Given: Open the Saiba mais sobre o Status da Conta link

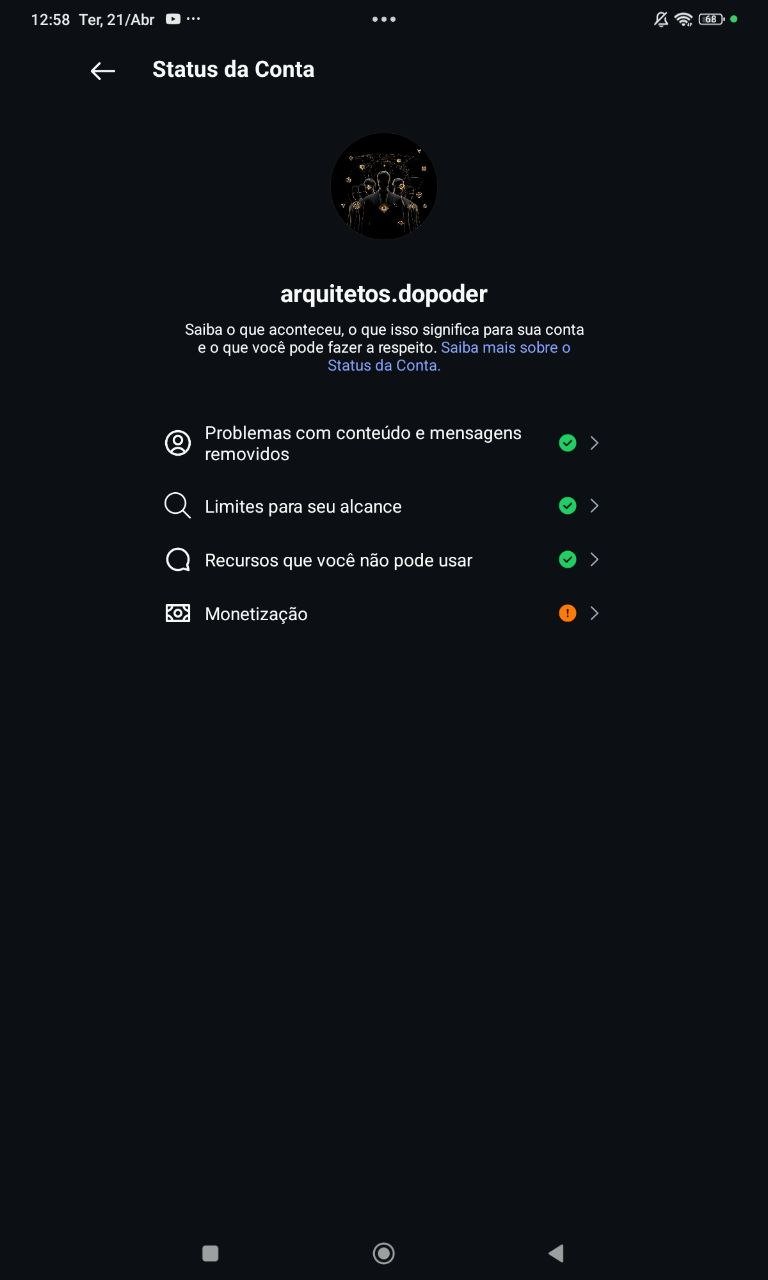Looking at the screenshot, I should [x=505, y=348].
